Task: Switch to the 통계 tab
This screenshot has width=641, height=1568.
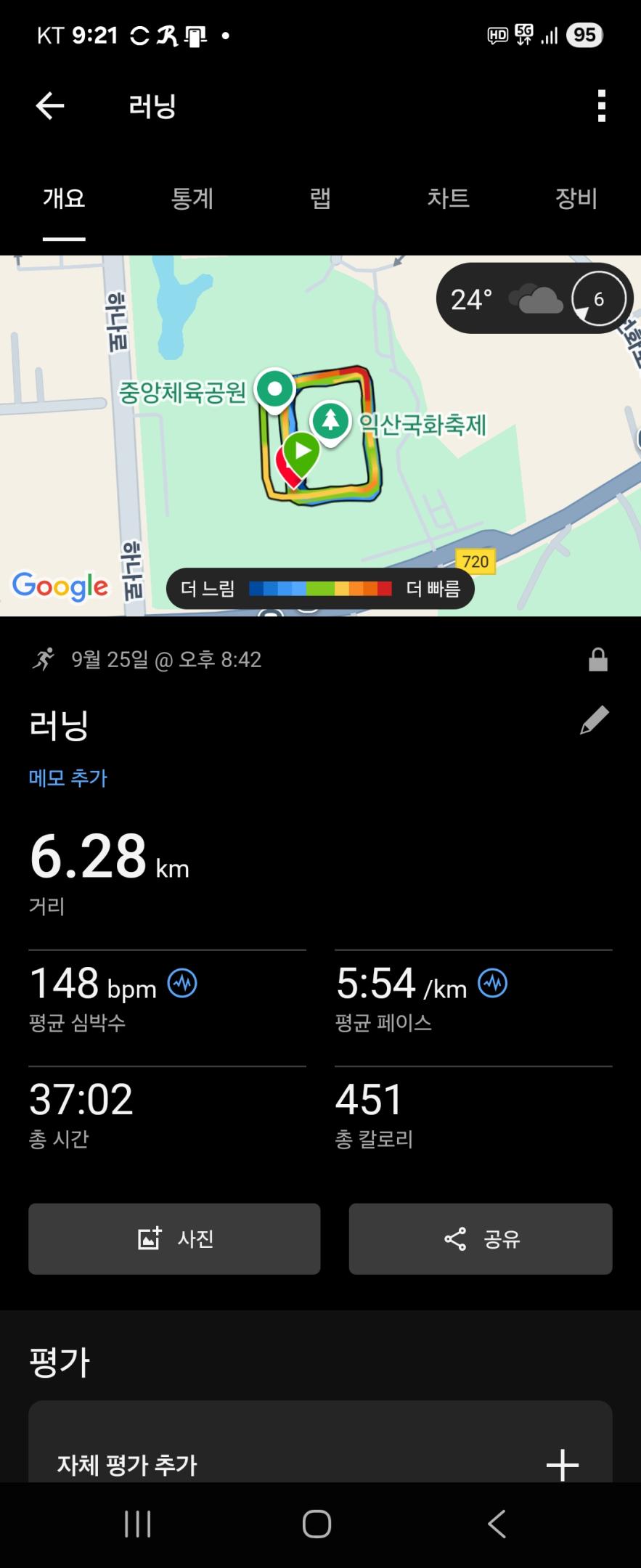Action: [192, 198]
